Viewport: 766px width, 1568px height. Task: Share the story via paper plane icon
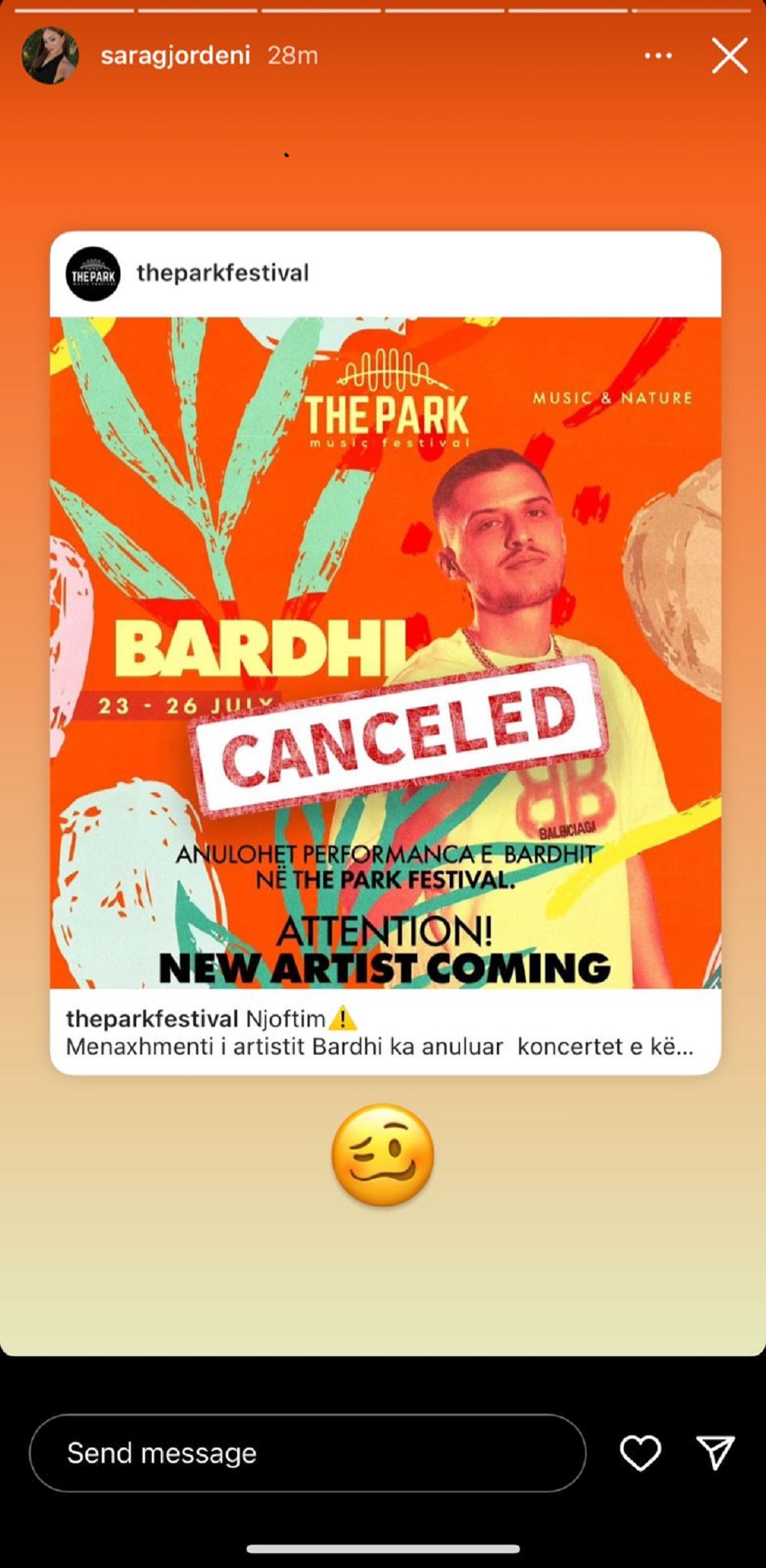pyautogui.click(x=715, y=1453)
